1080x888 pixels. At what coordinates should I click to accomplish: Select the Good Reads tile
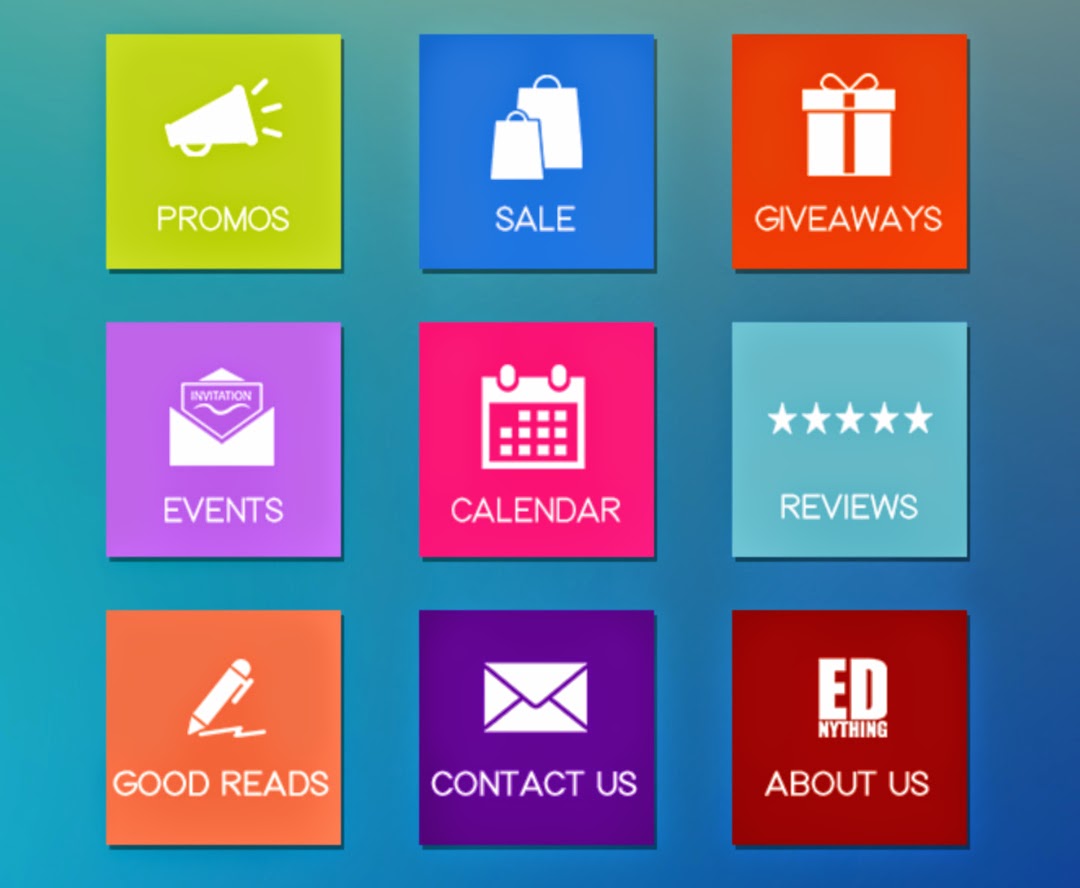click(x=223, y=728)
